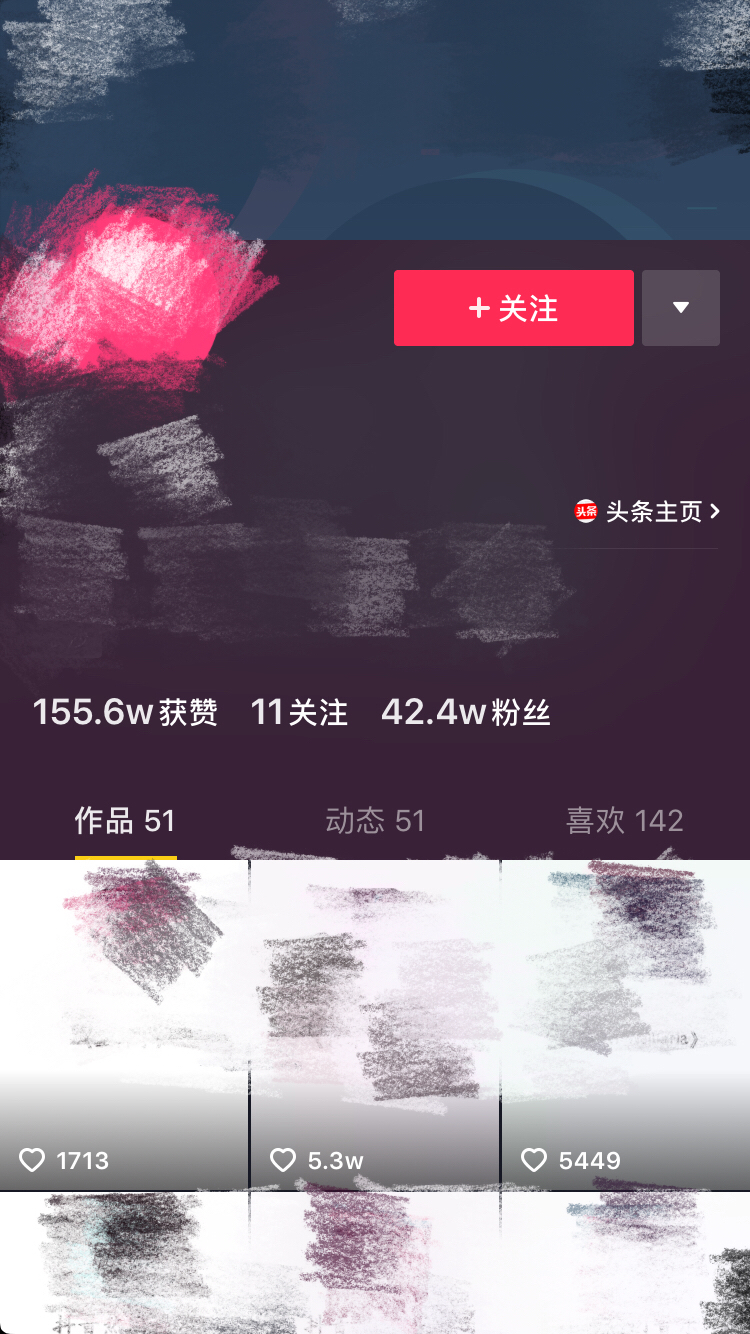View the 11 关注 following list
Viewport: 750px width, 1334px height.
[298, 712]
